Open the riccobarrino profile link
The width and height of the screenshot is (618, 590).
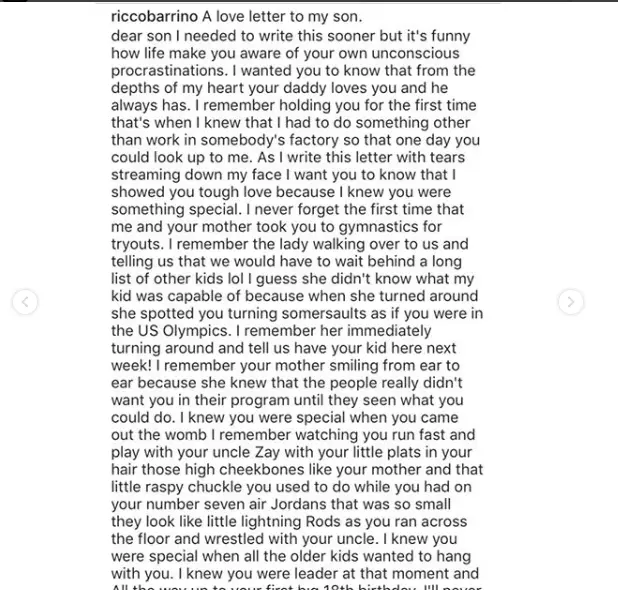(154, 17)
